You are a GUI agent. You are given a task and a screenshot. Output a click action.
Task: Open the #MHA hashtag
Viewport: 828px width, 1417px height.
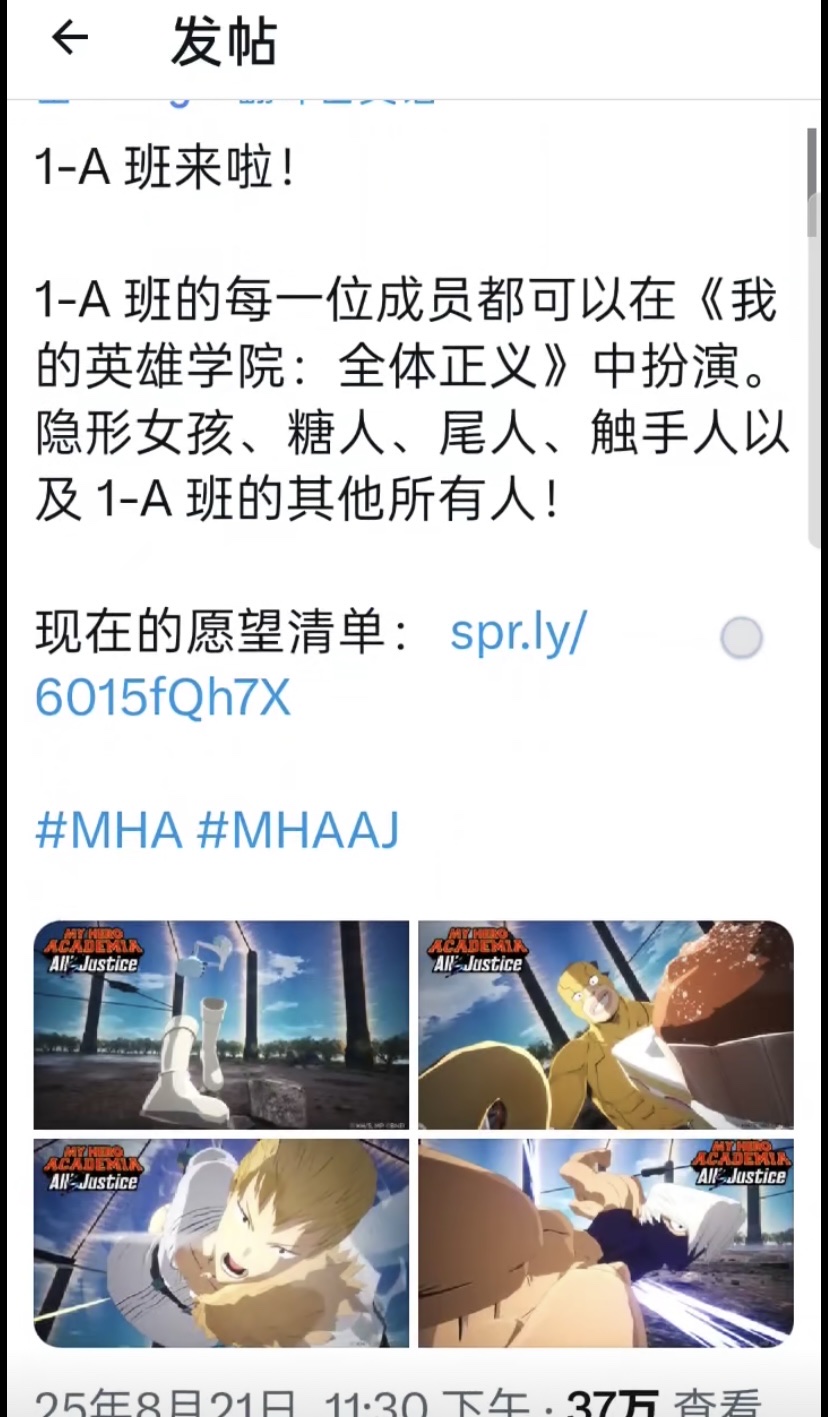[108, 830]
